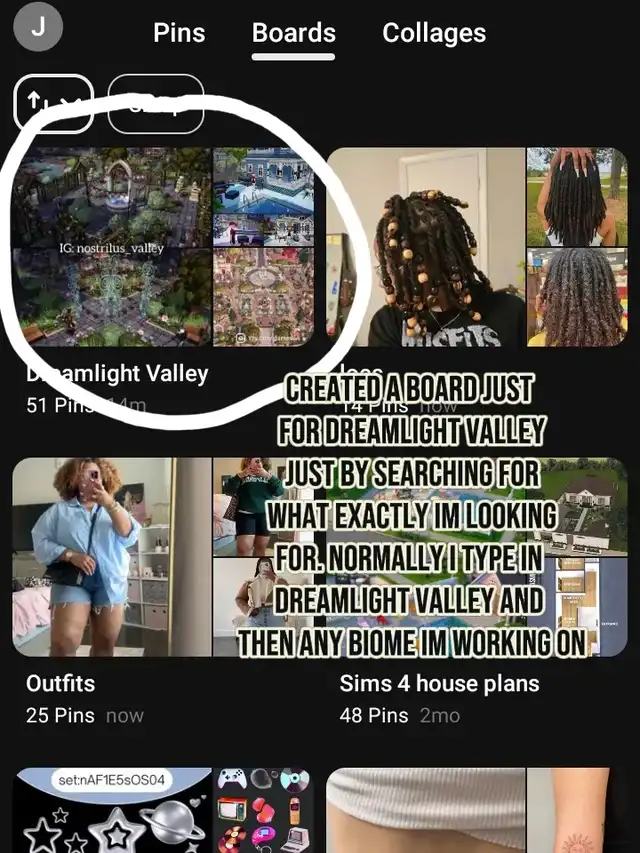
Task: Open the J profile avatar
Action: (x=38, y=26)
